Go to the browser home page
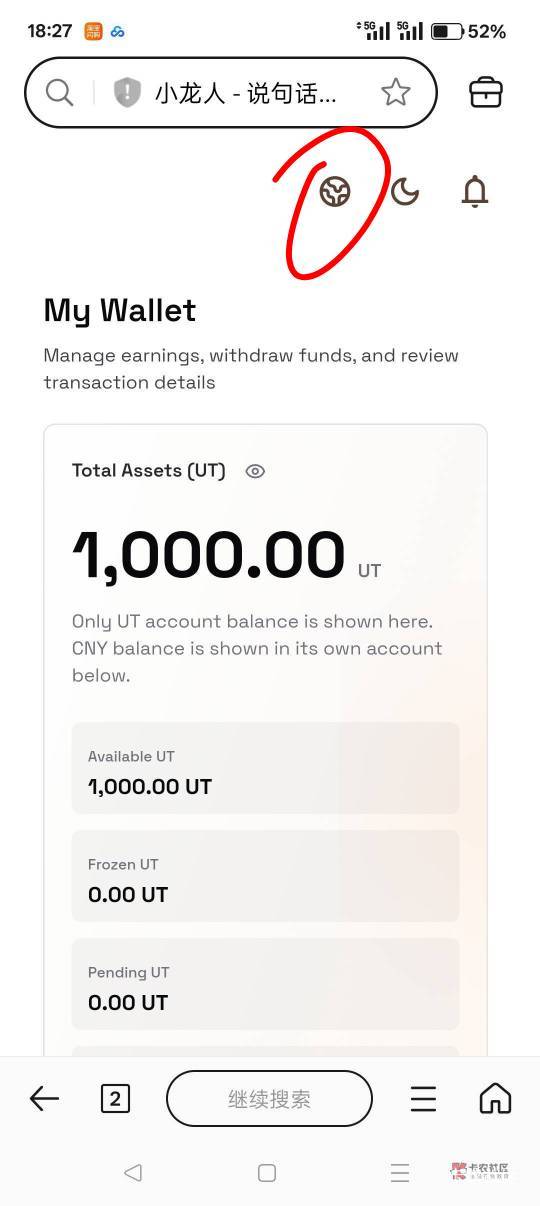Image resolution: width=540 pixels, height=1206 pixels. click(495, 1099)
